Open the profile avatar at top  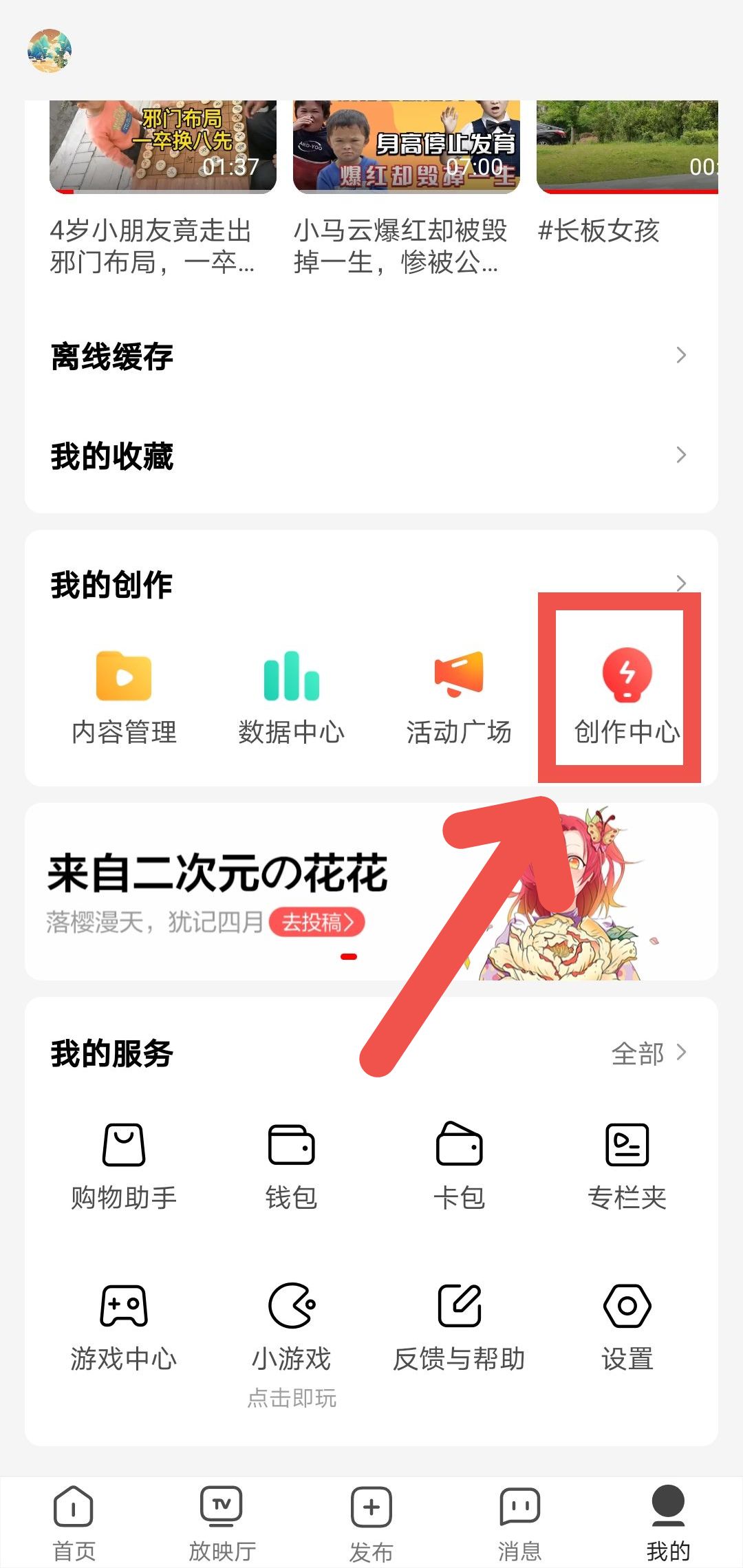pyautogui.click(x=50, y=50)
